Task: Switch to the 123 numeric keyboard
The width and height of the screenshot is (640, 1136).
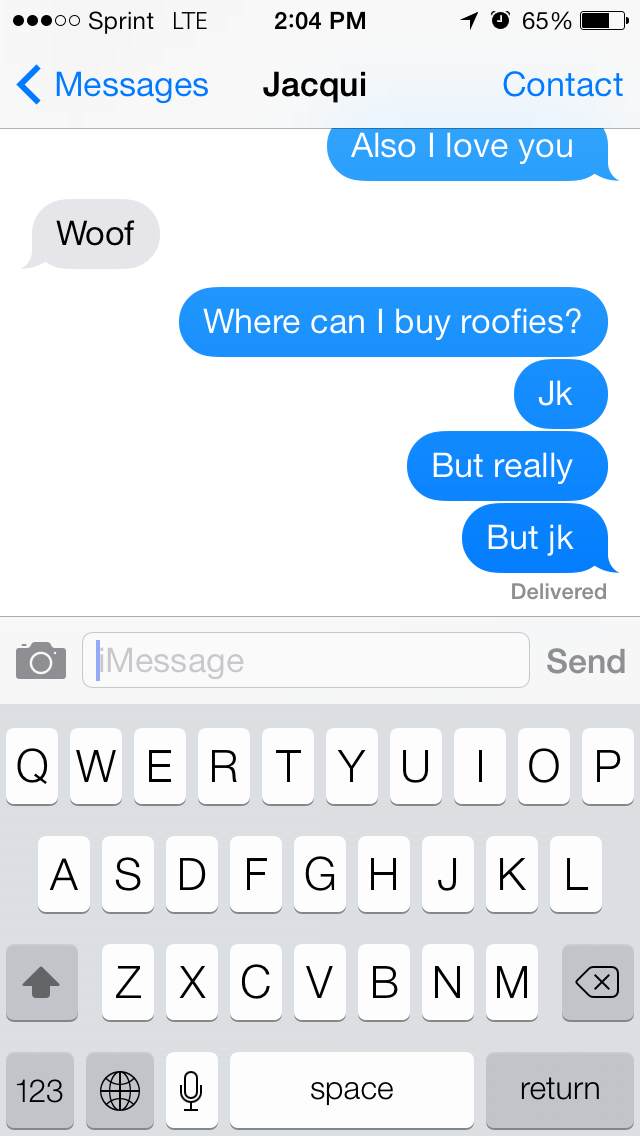Action: point(40,1089)
